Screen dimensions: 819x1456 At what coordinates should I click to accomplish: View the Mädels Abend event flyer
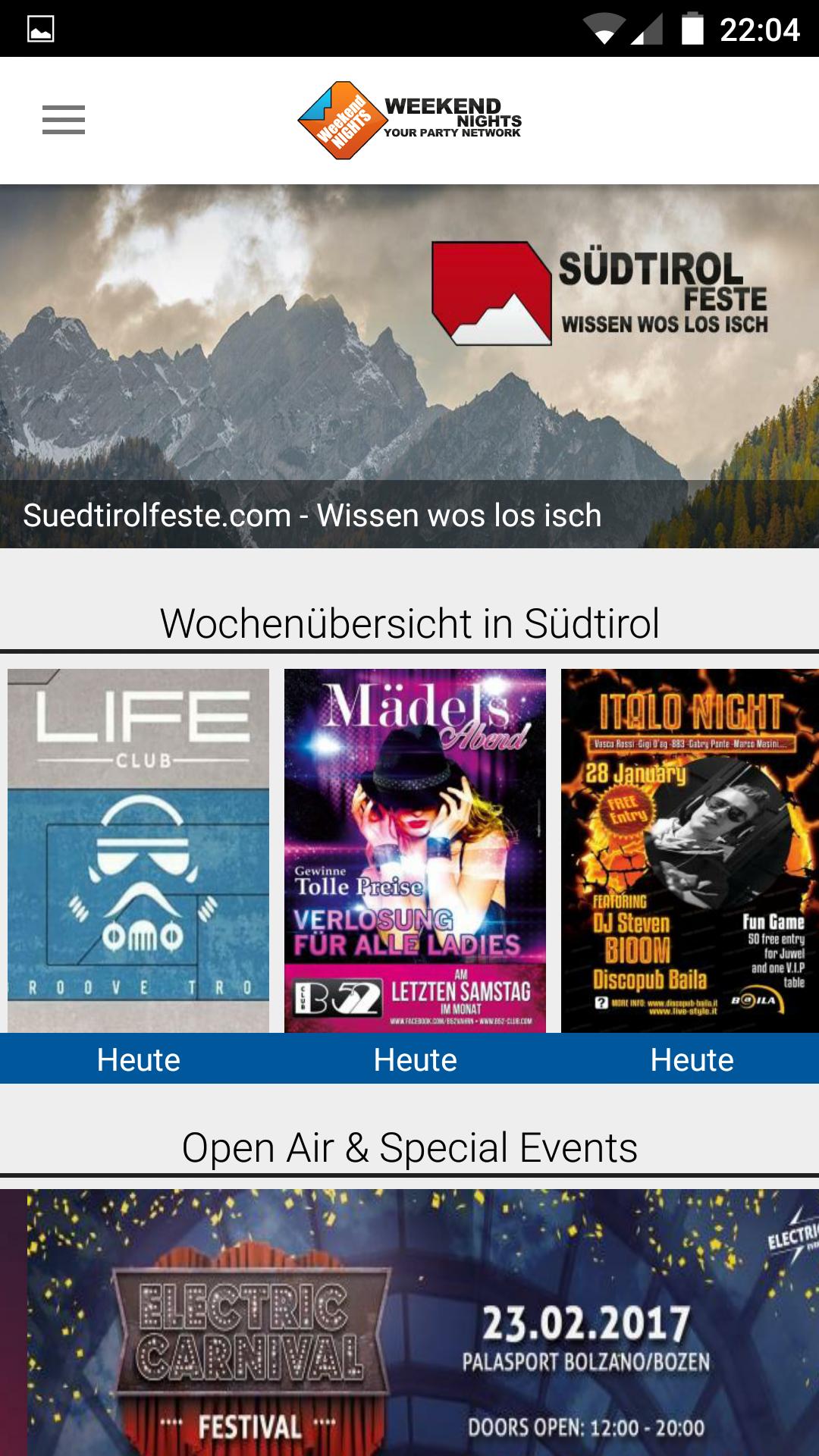point(415,850)
